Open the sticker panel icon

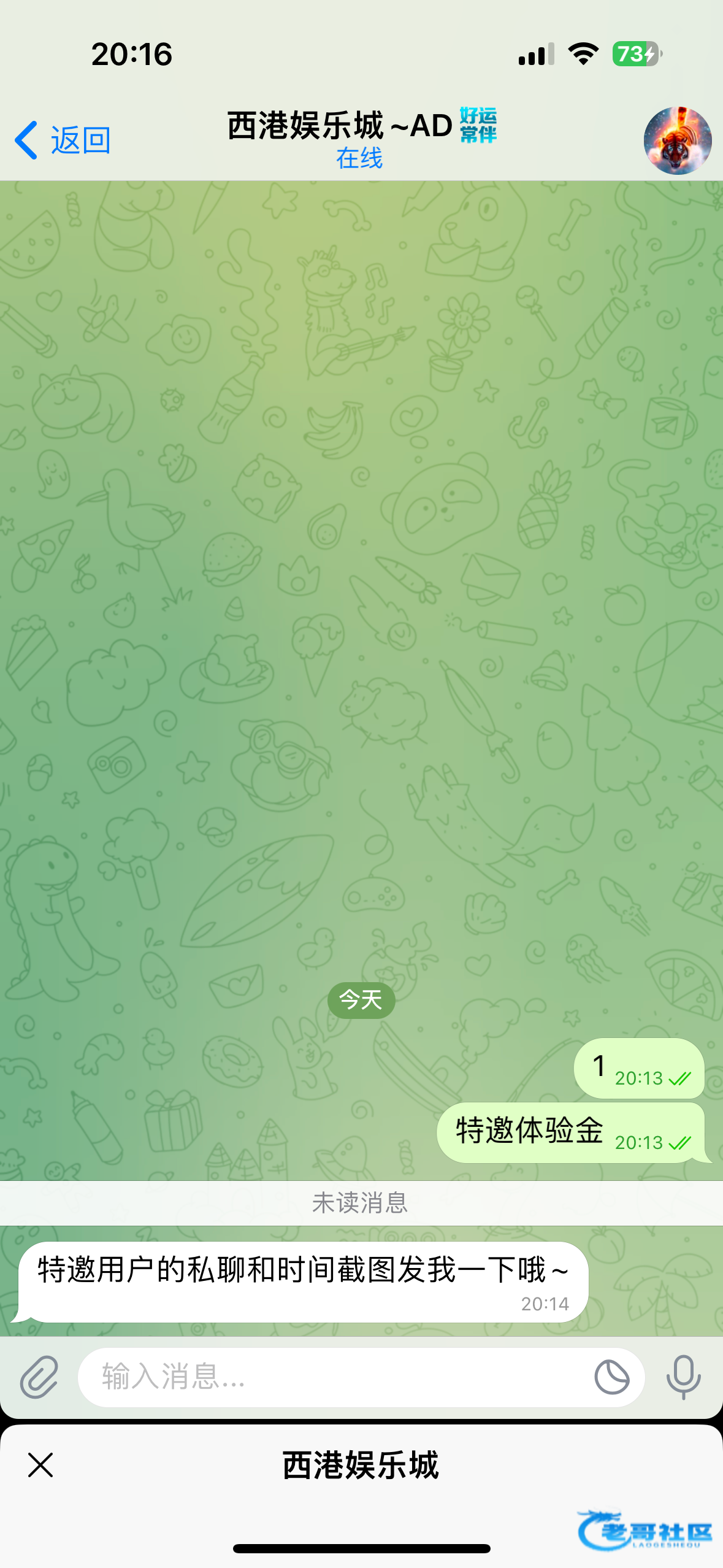point(611,1377)
